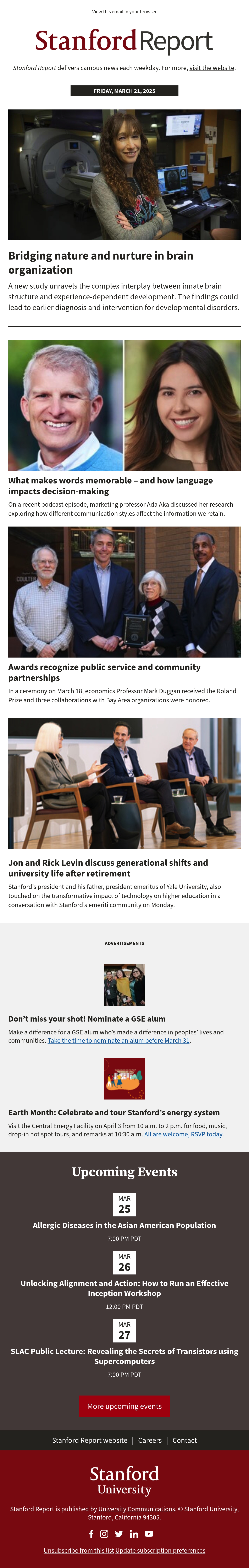
Task: Read the public service awards story
Action: tap(104, 672)
